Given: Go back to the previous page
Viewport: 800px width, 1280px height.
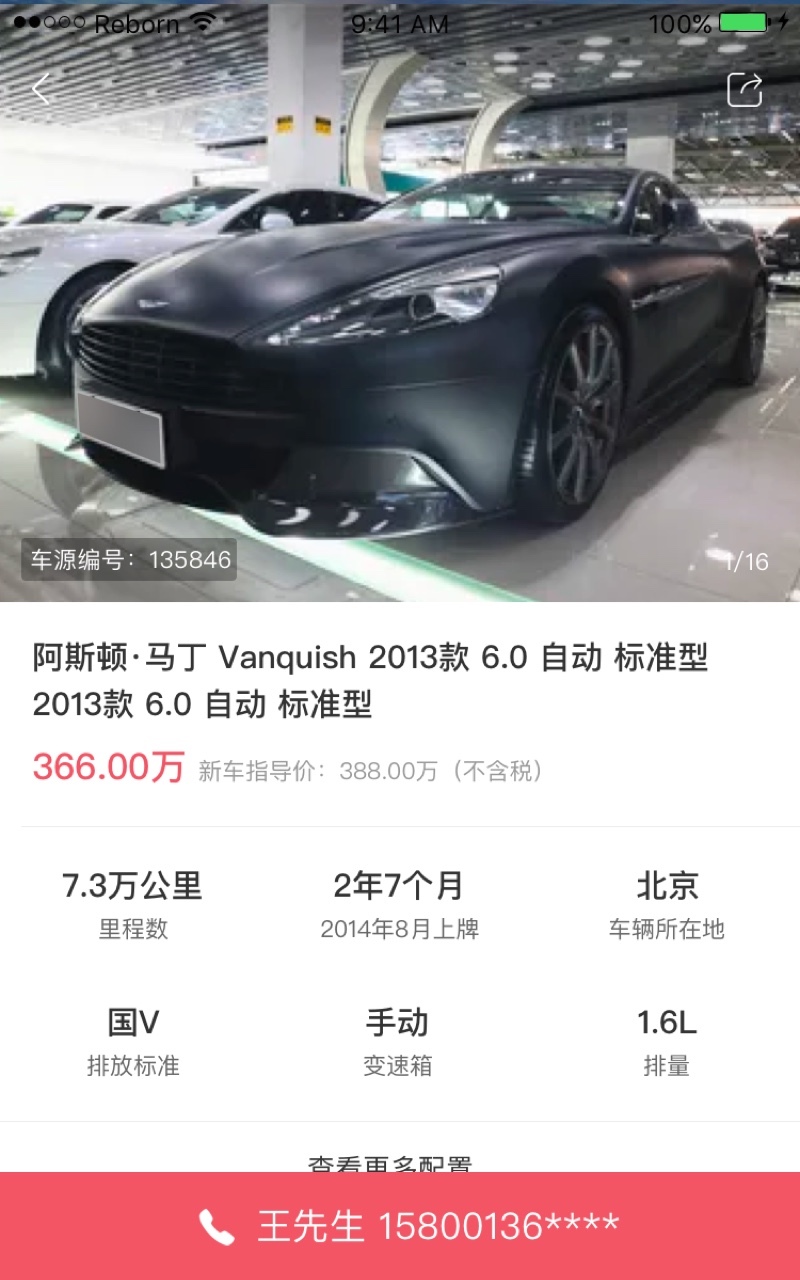Looking at the screenshot, I should pos(41,90).
